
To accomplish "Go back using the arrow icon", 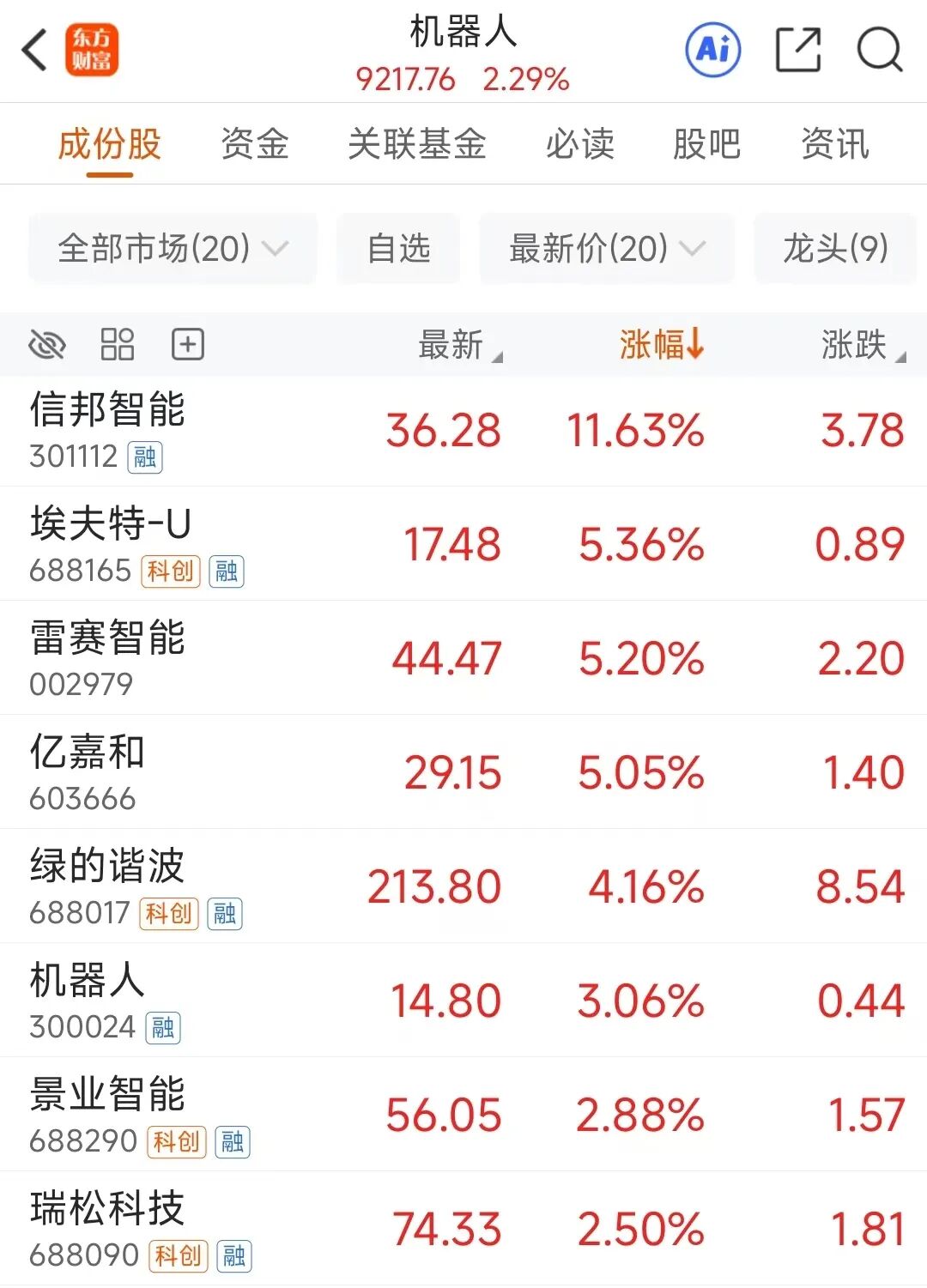I will pyautogui.click(x=35, y=50).
